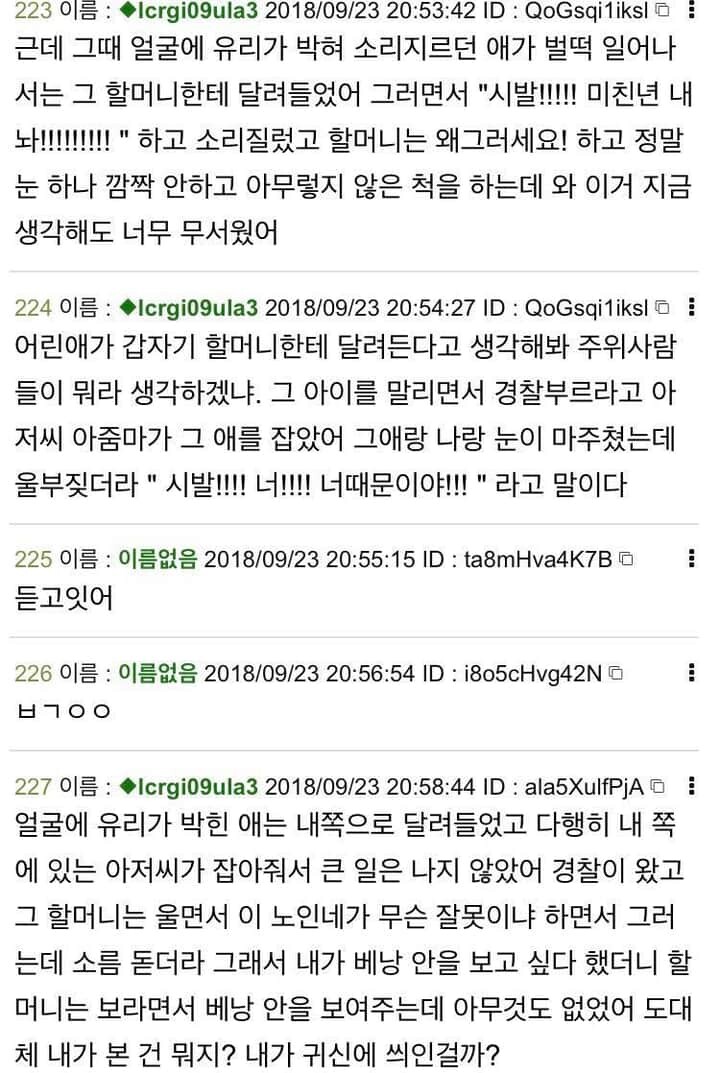Open overflow menu for post 225
This screenshot has width=720, height=1073.
coord(692,558)
